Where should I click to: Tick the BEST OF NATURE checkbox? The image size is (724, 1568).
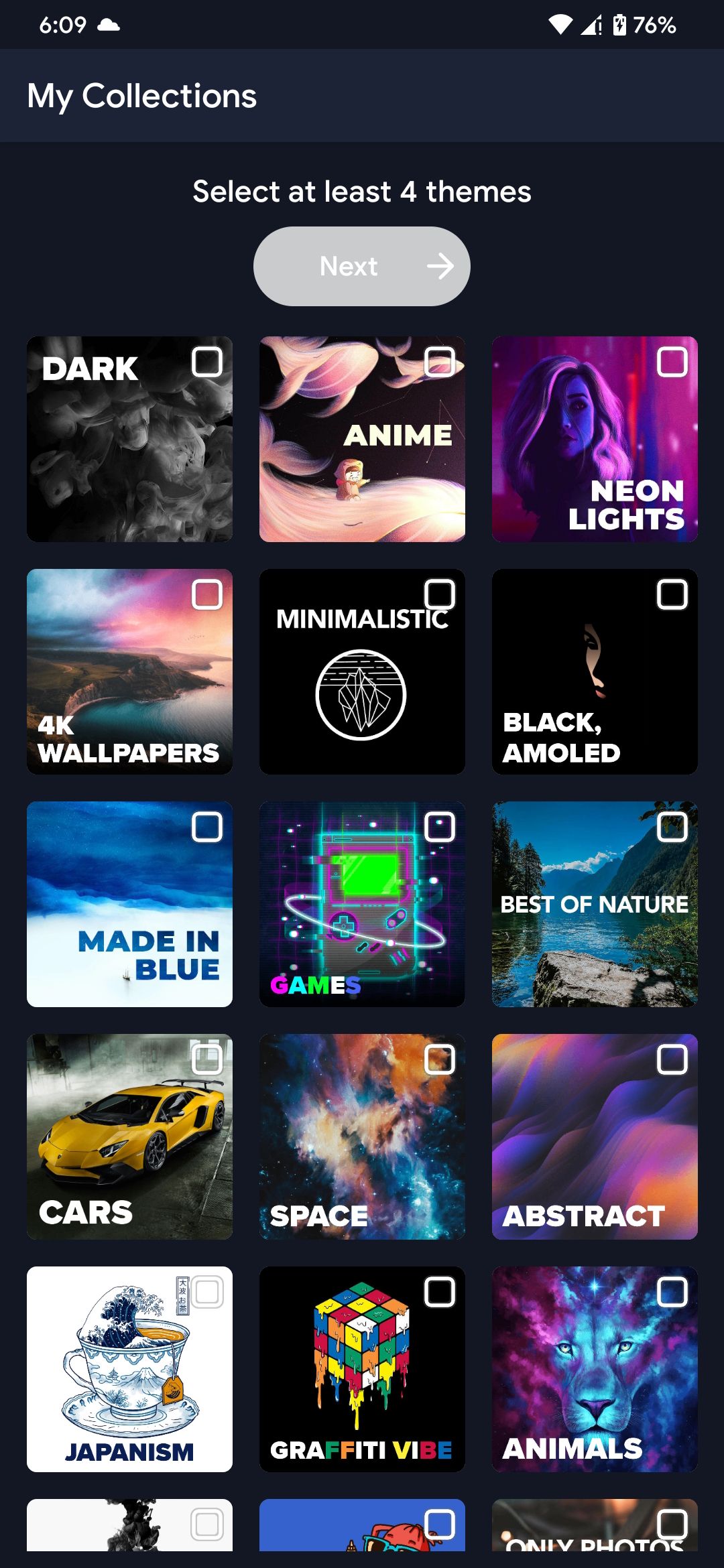click(x=672, y=828)
